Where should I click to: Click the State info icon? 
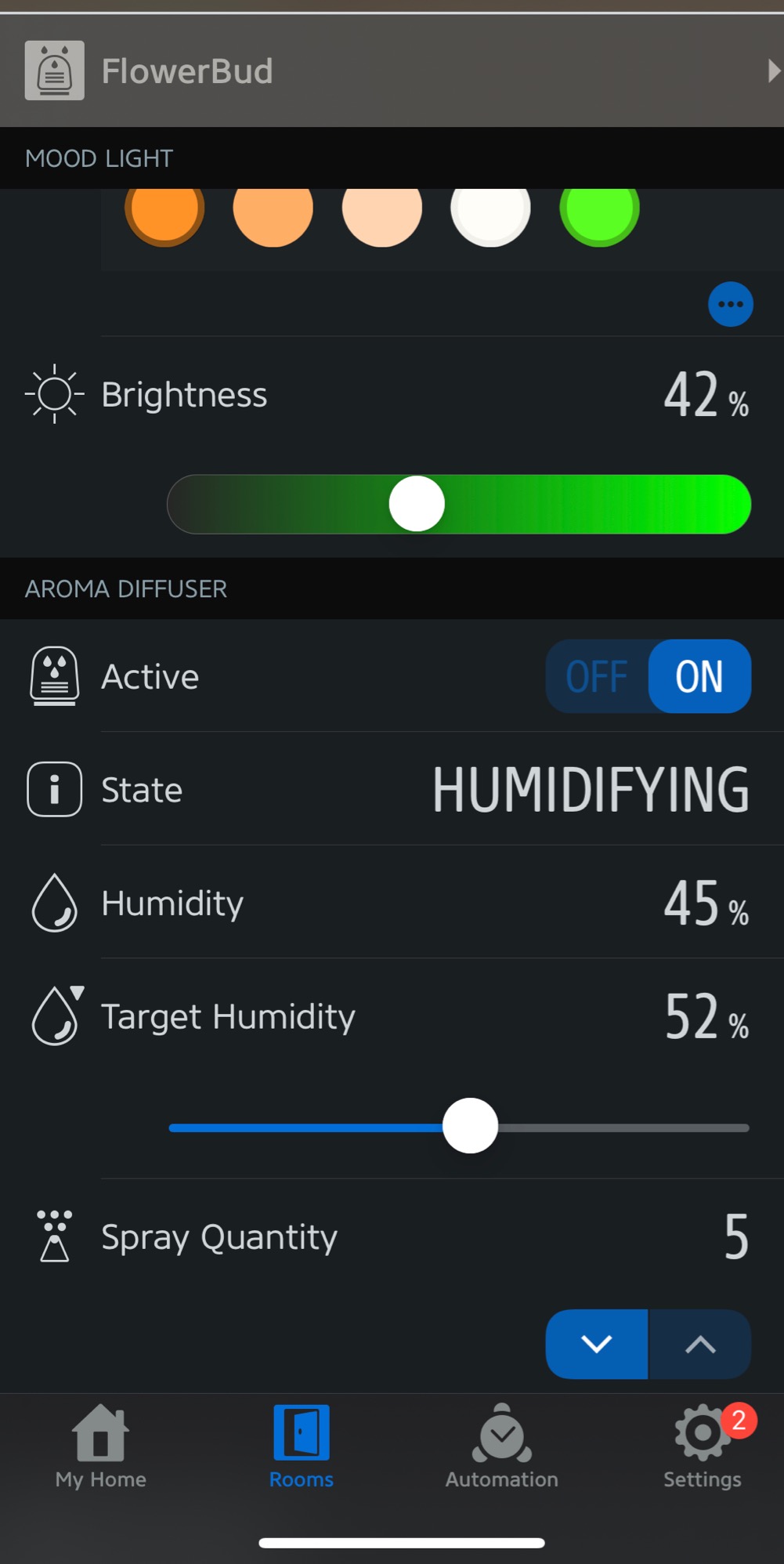(53, 790)
